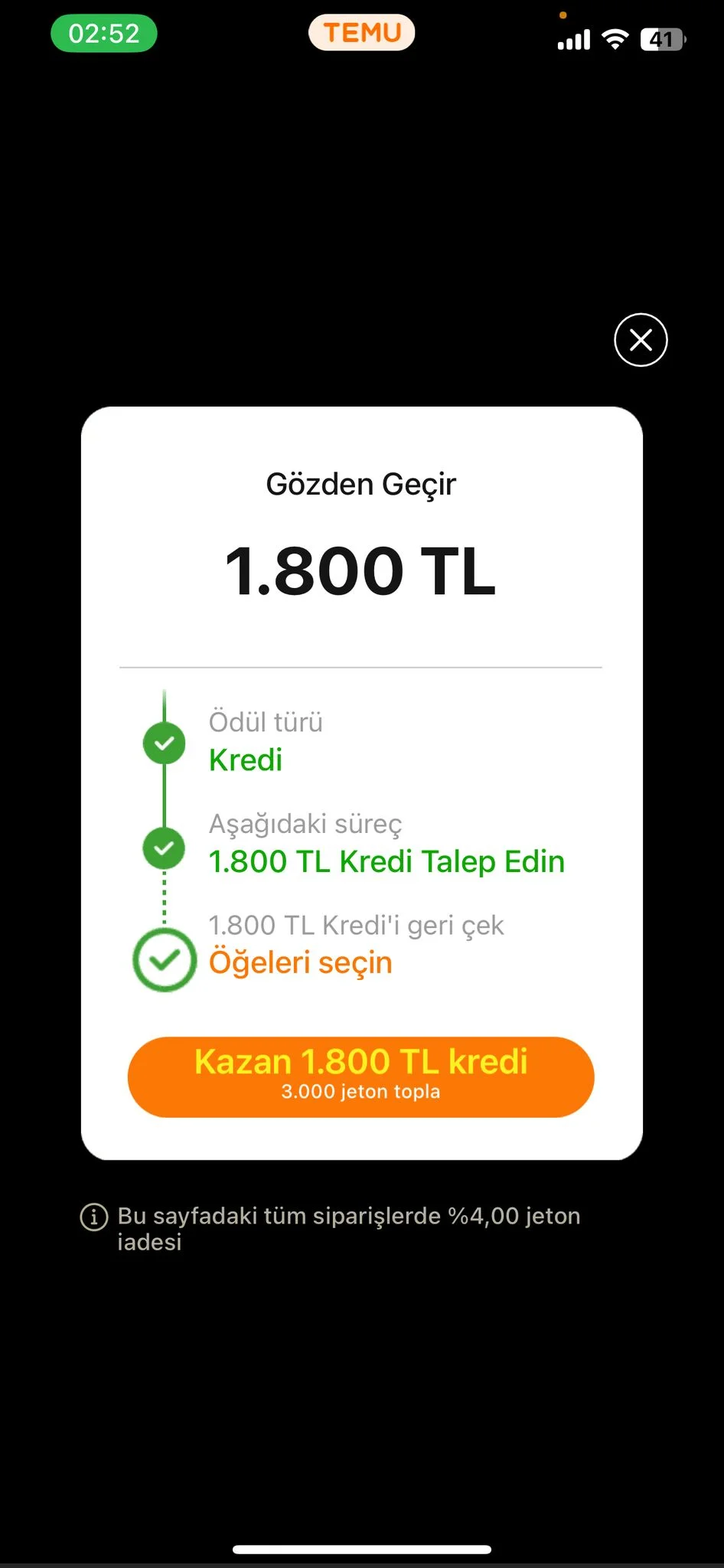Close the Gözden Geçir popup

[x=641, y=340]
